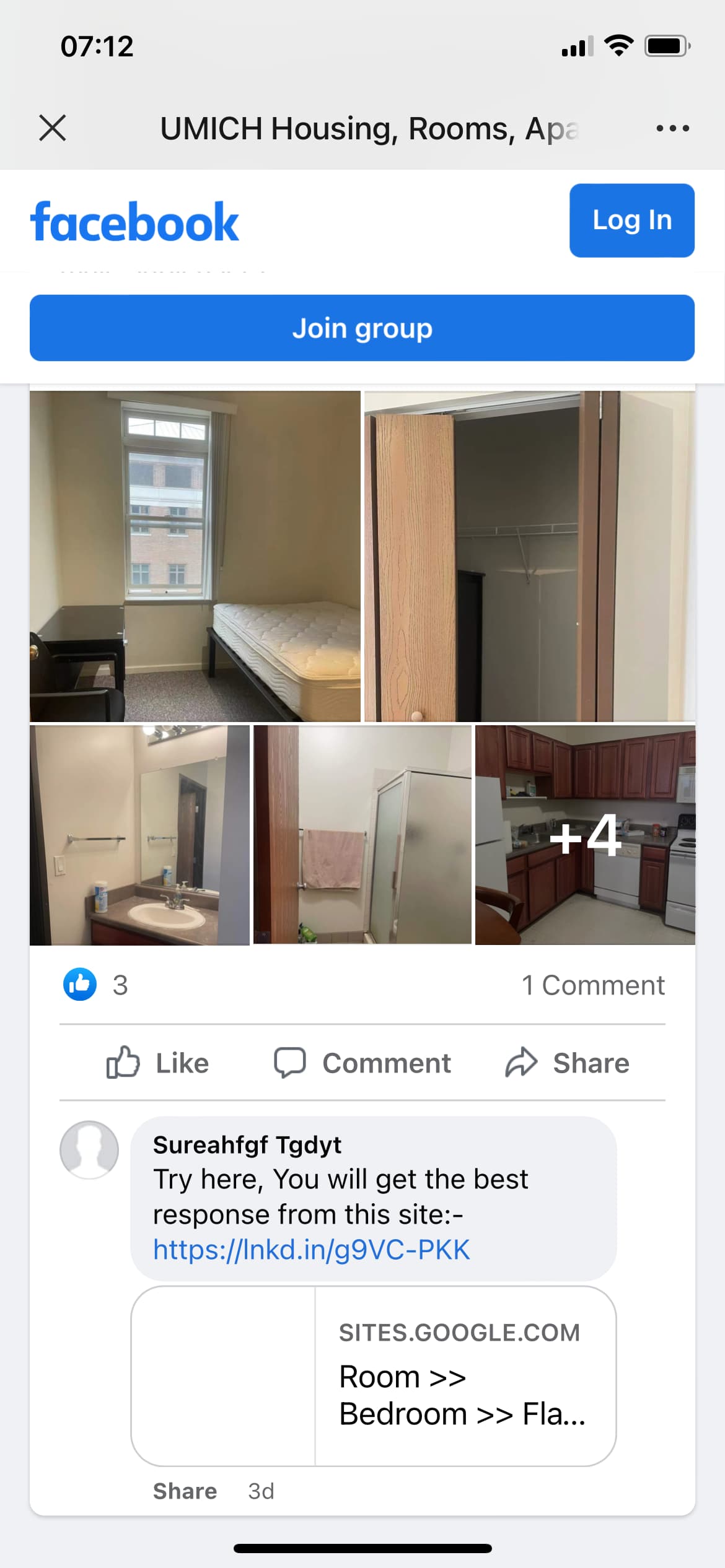The image size is (725, 1568).
Task: Close the in-app browser page
Action: click(53, 128)
